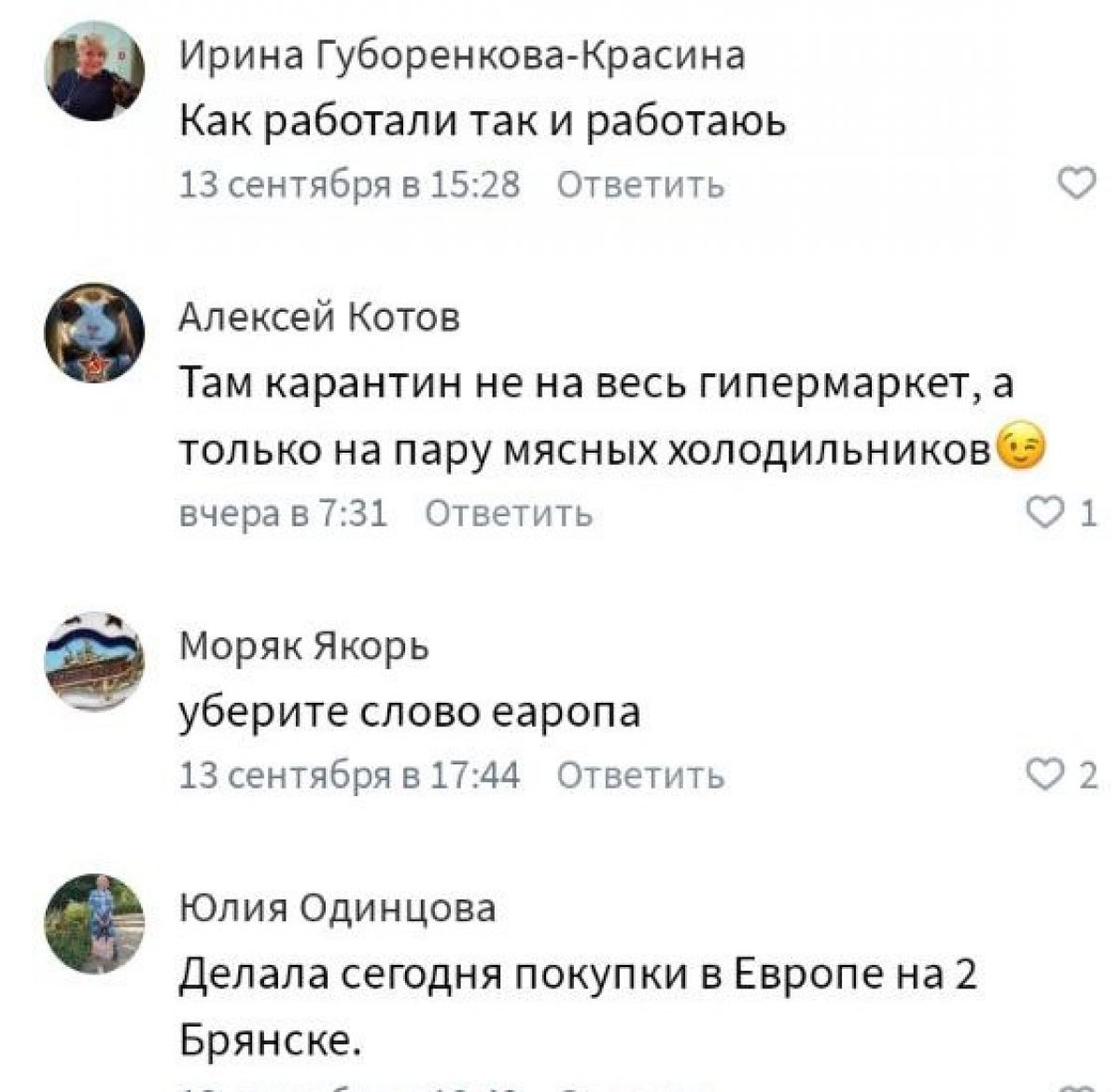Reply to Ирина Губоренкова-Красина's comment
Viewport: 1120px width, 1092px height.
click(640, 185)
